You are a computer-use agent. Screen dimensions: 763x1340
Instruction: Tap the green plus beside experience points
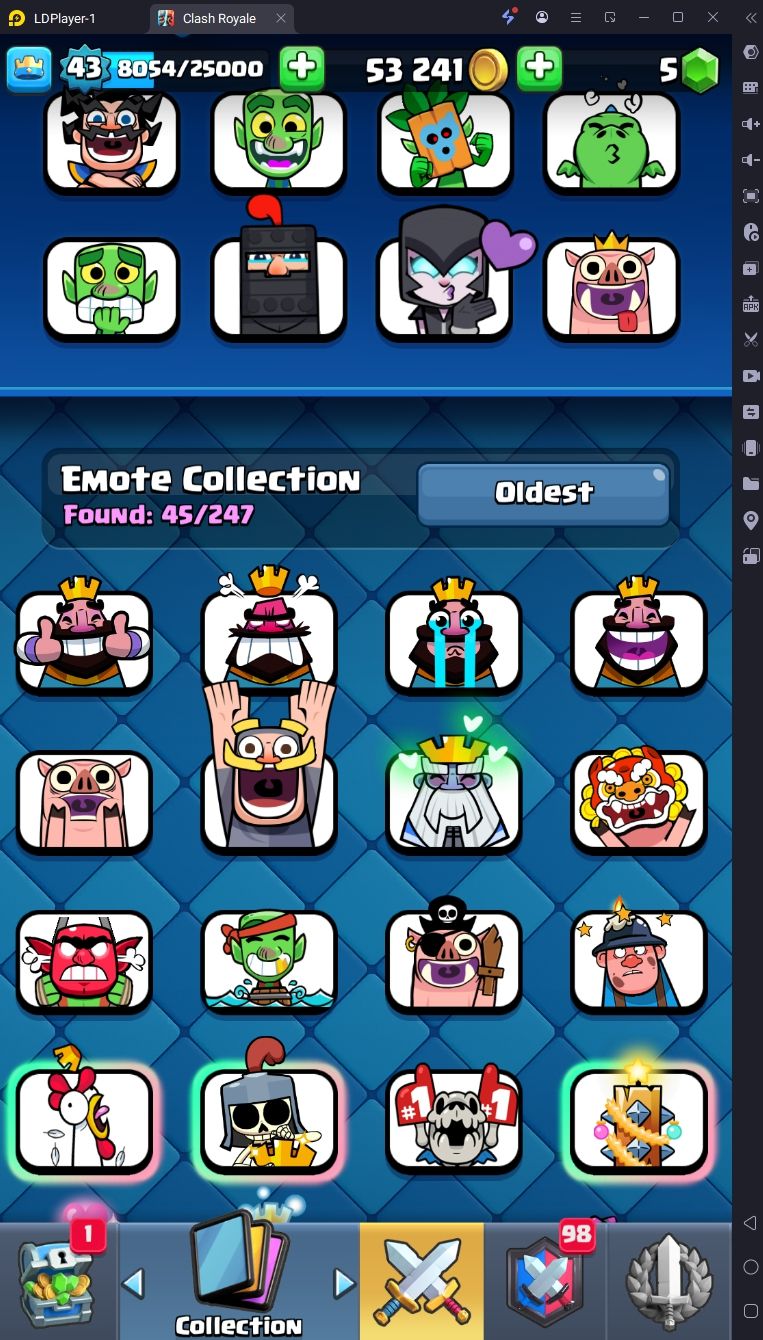(x=301, y=68)
